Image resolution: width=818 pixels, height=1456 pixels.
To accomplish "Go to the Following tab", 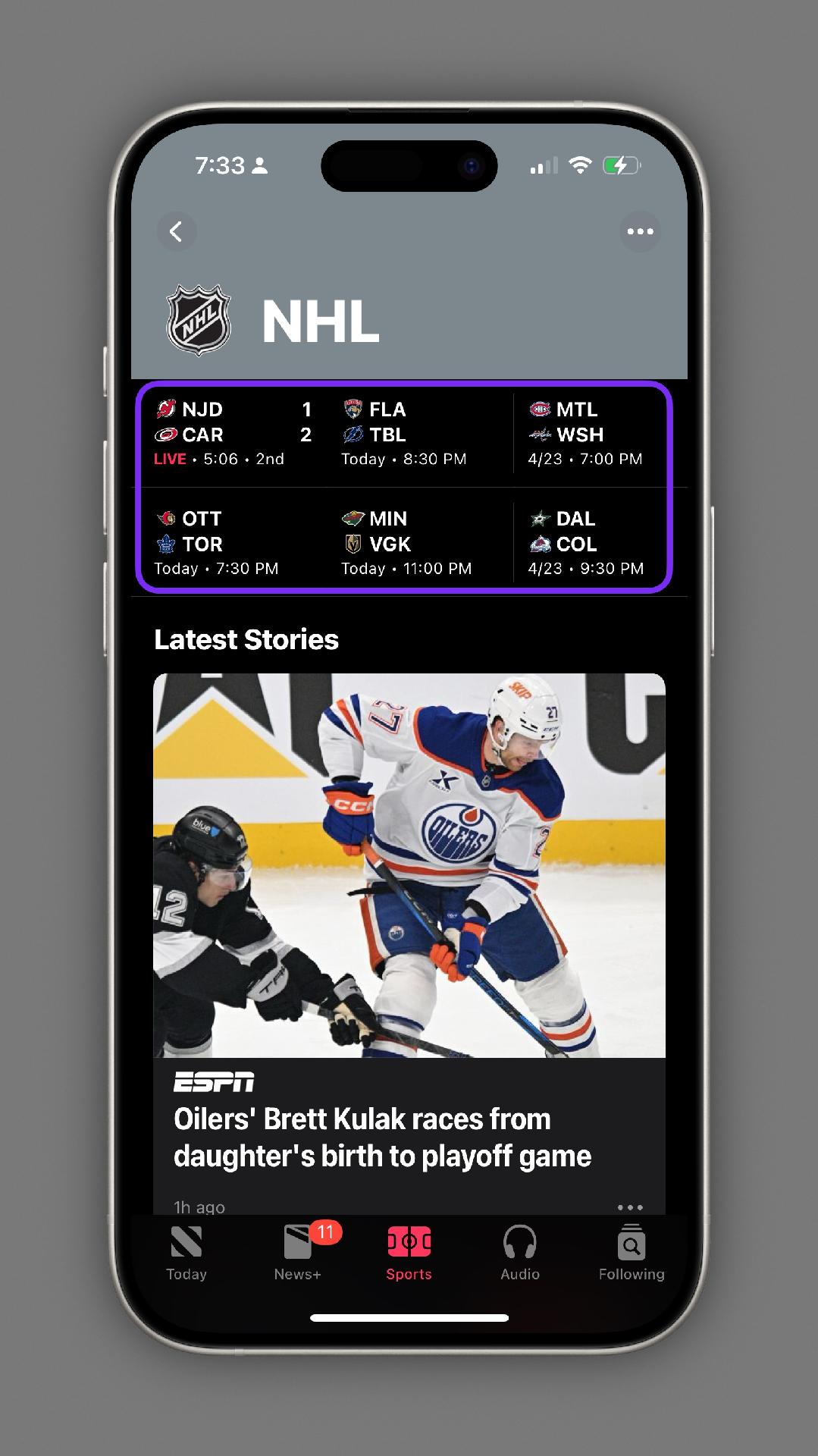I will (632, 1254).
